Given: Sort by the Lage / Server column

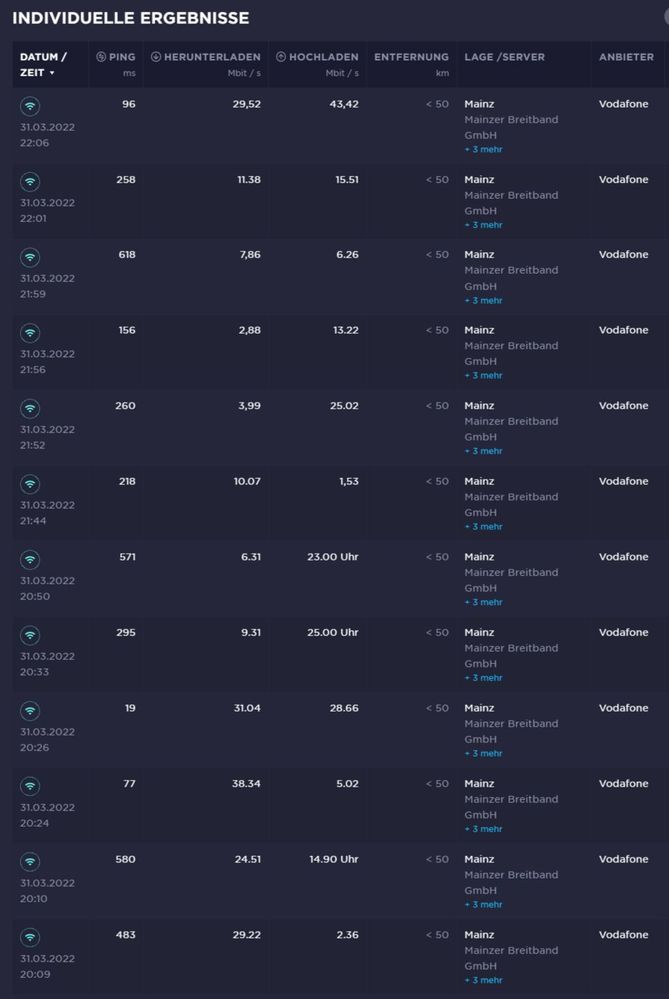Looking at the screenshot, I should pyautogui.click(x=504, y=57).
